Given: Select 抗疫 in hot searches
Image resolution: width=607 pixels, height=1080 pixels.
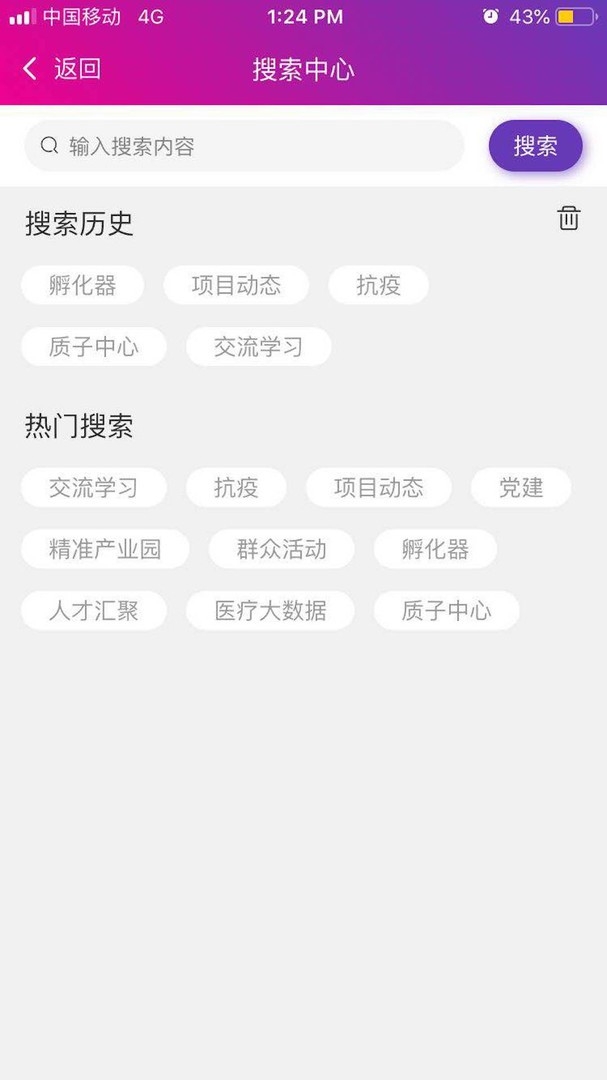Looking at the screenshot, I should point(236,488).
